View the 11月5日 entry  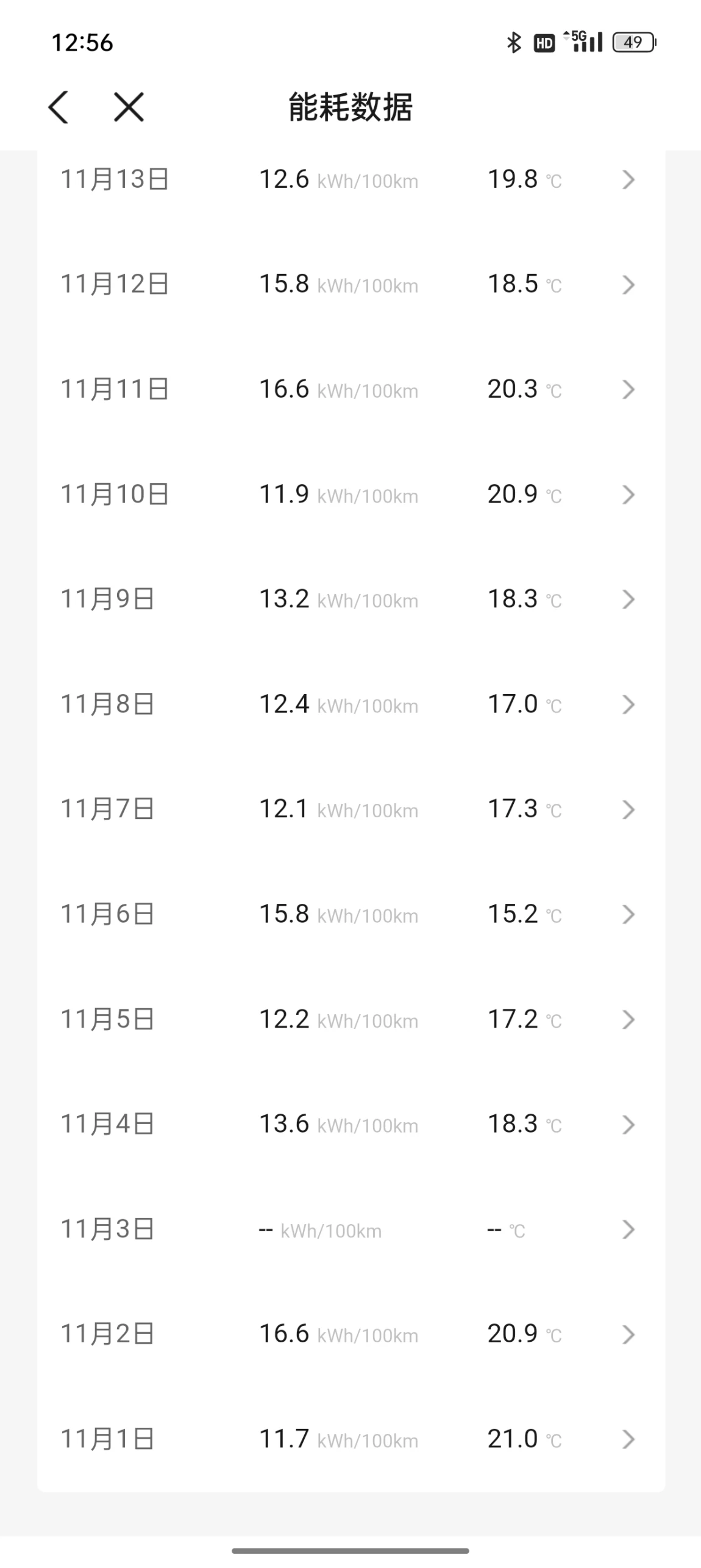pyautogui.click(x=350, y=1018)
